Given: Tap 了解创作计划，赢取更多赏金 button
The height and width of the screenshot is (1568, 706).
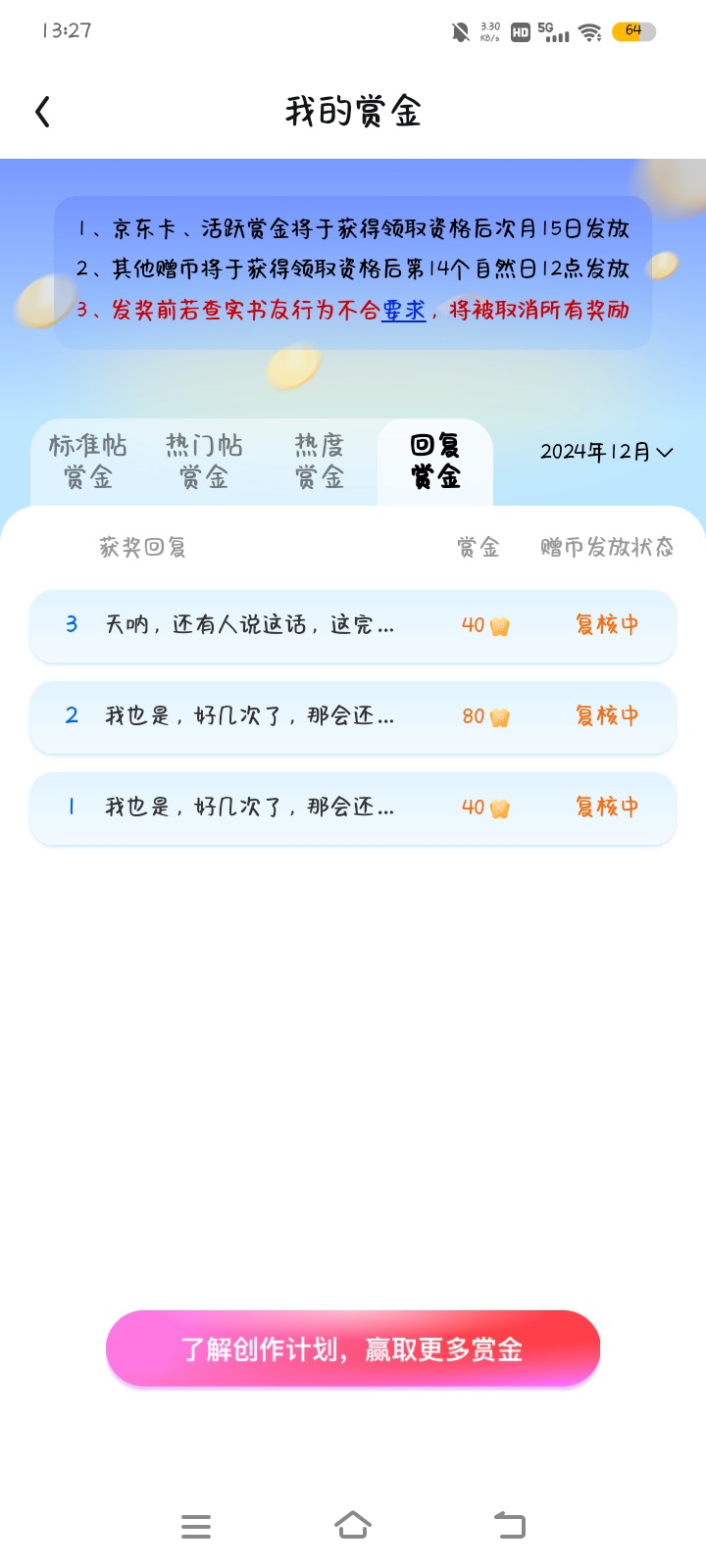Looking at the screenshot, I should (x=353, y=1348).
